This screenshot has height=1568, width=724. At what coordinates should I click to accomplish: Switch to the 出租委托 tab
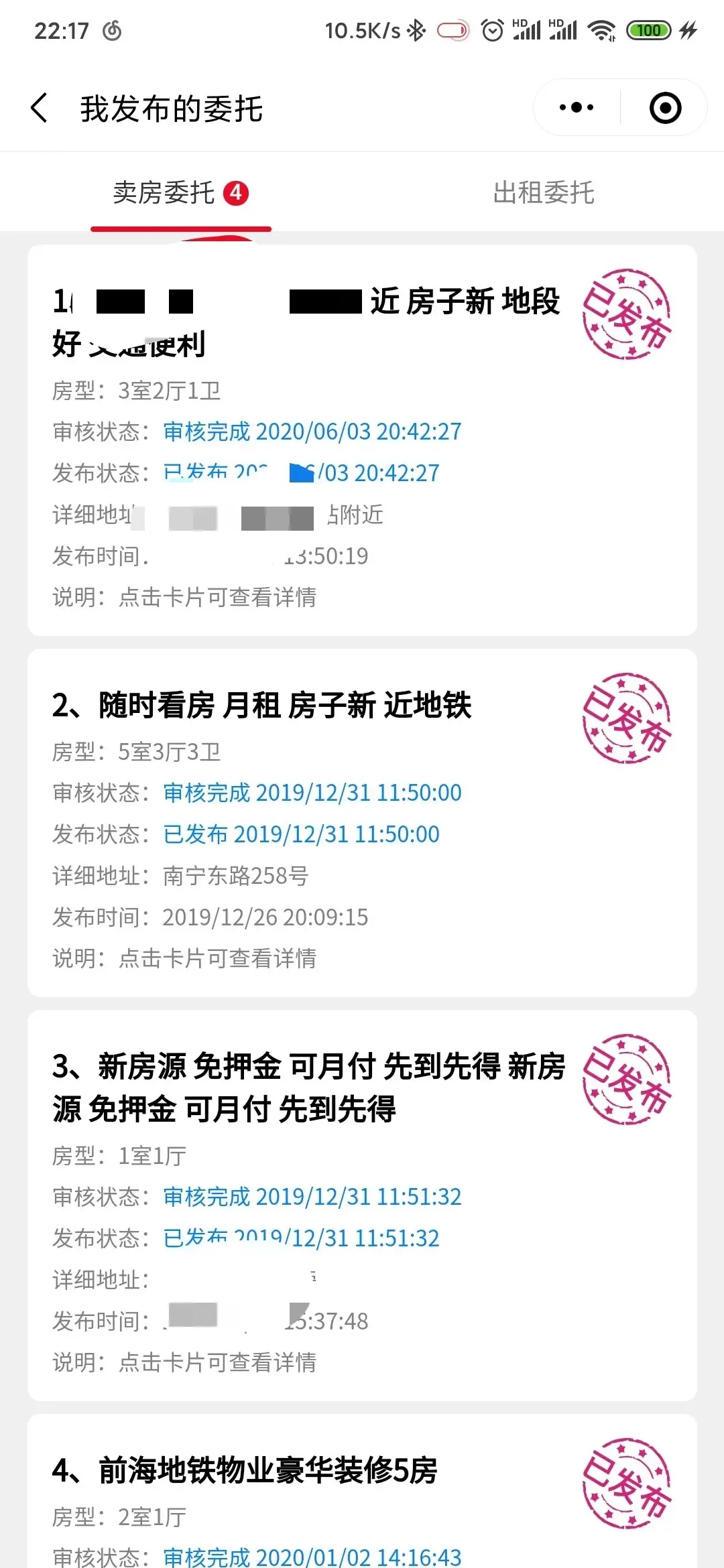tap(543, 193)
